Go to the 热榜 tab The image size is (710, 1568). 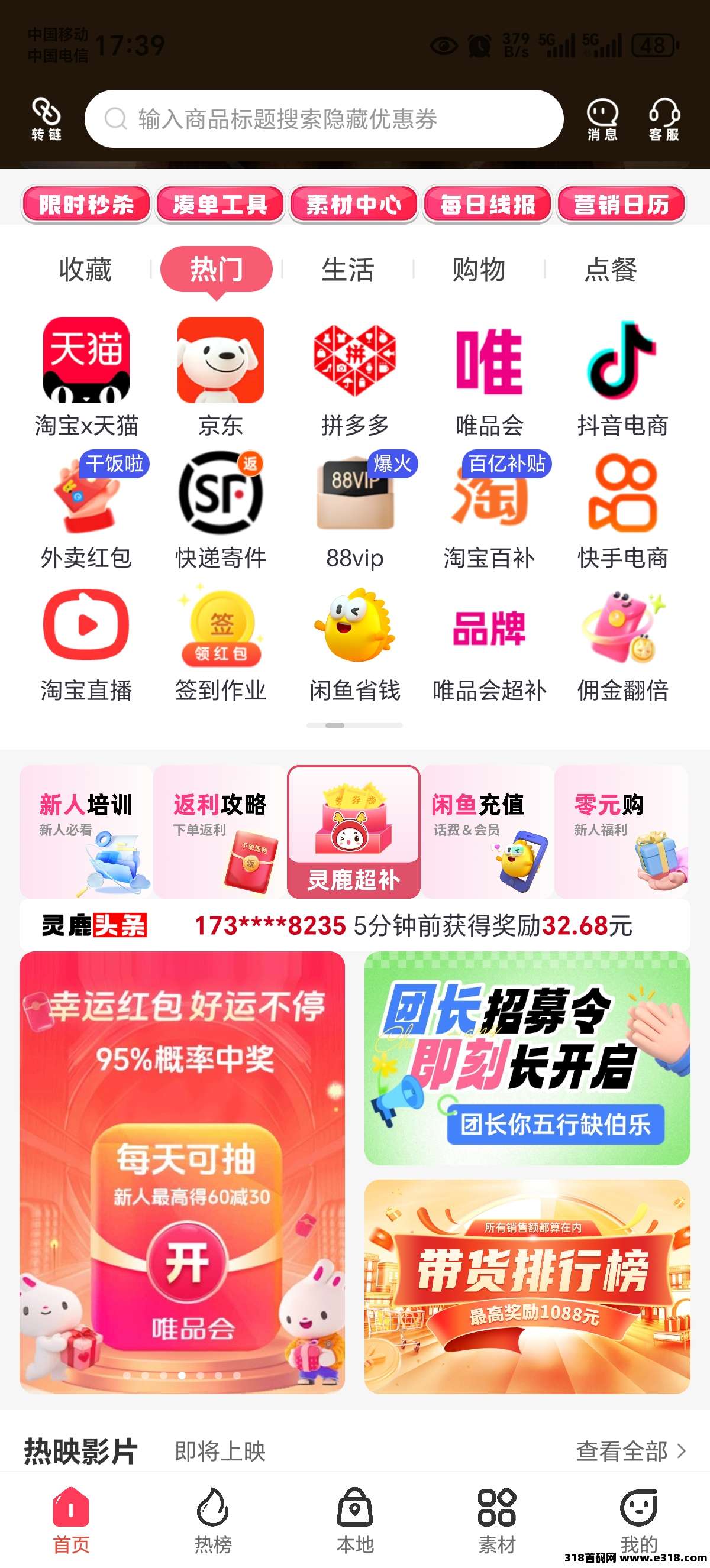(212, 1520)
